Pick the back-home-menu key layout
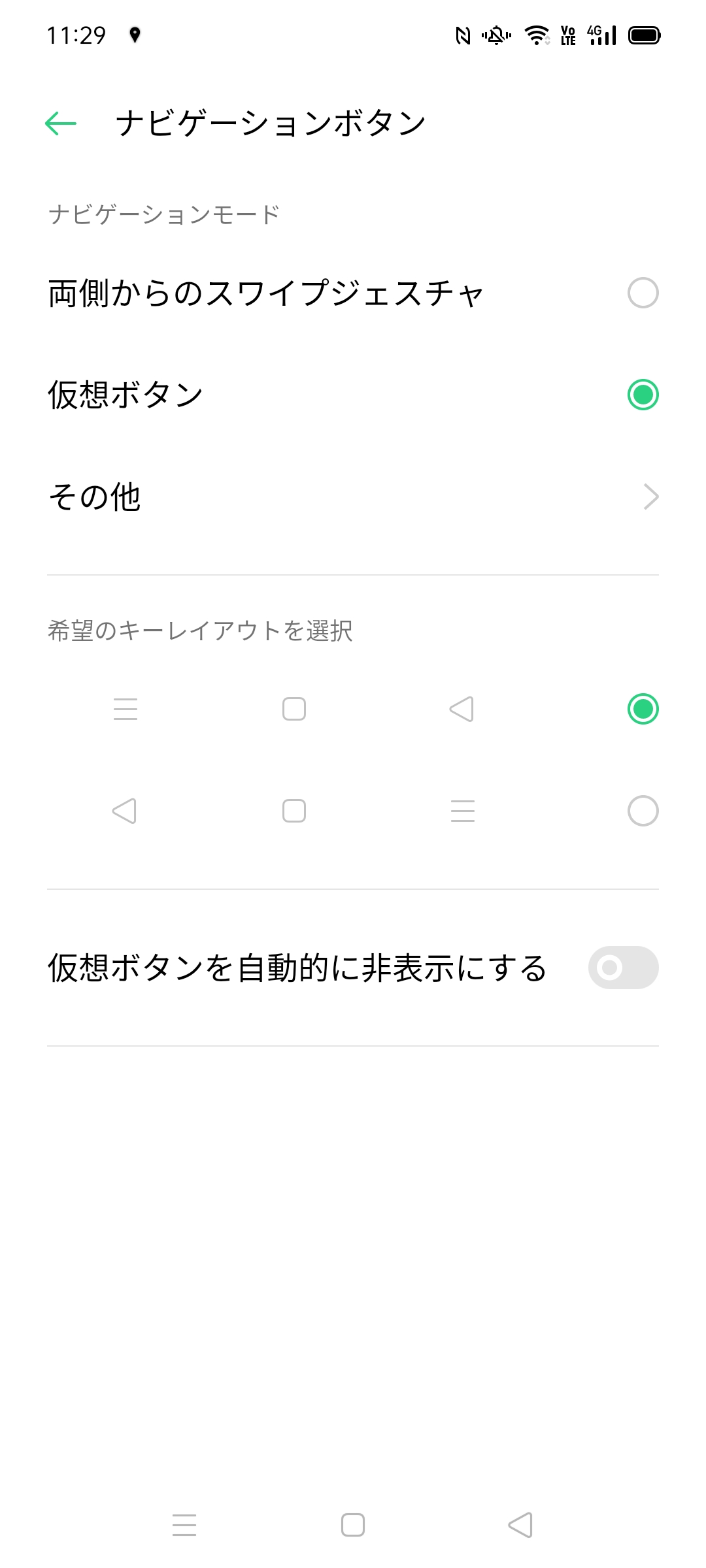This screenshot has width=706, height=1568. tap(643, 811)
